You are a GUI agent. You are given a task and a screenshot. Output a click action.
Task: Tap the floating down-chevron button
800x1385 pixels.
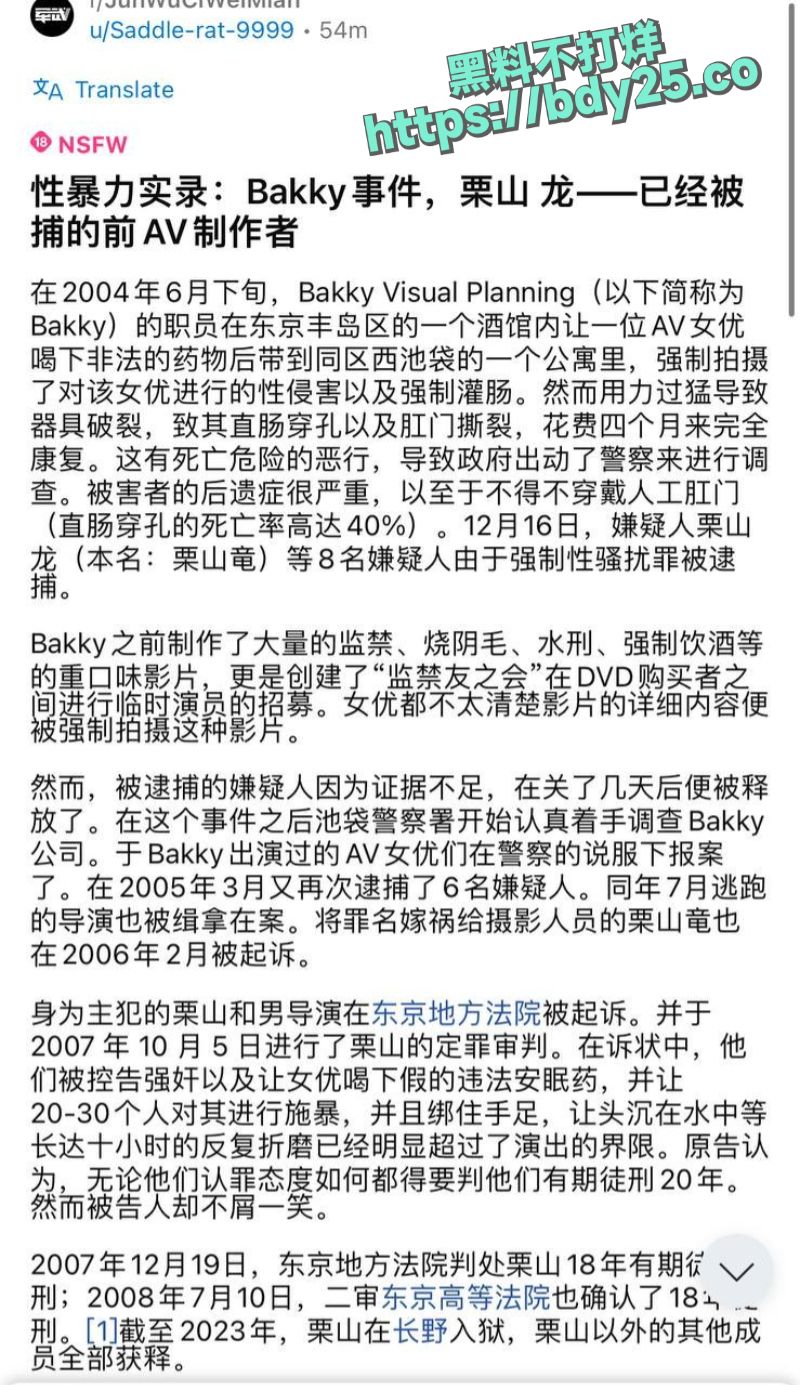click(736, 1271)
